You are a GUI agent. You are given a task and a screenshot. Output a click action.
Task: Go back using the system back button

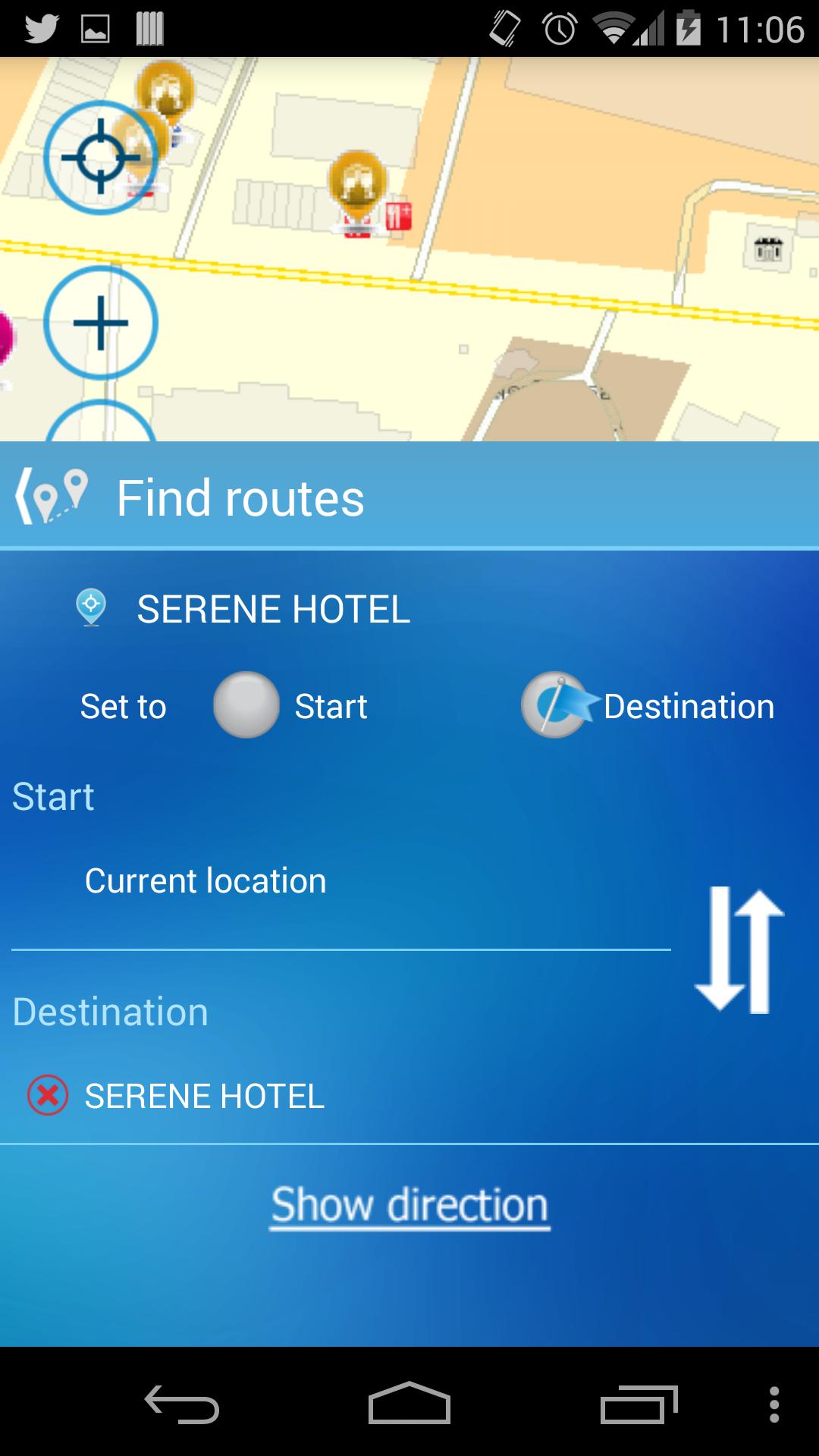tap(182, 1404)
